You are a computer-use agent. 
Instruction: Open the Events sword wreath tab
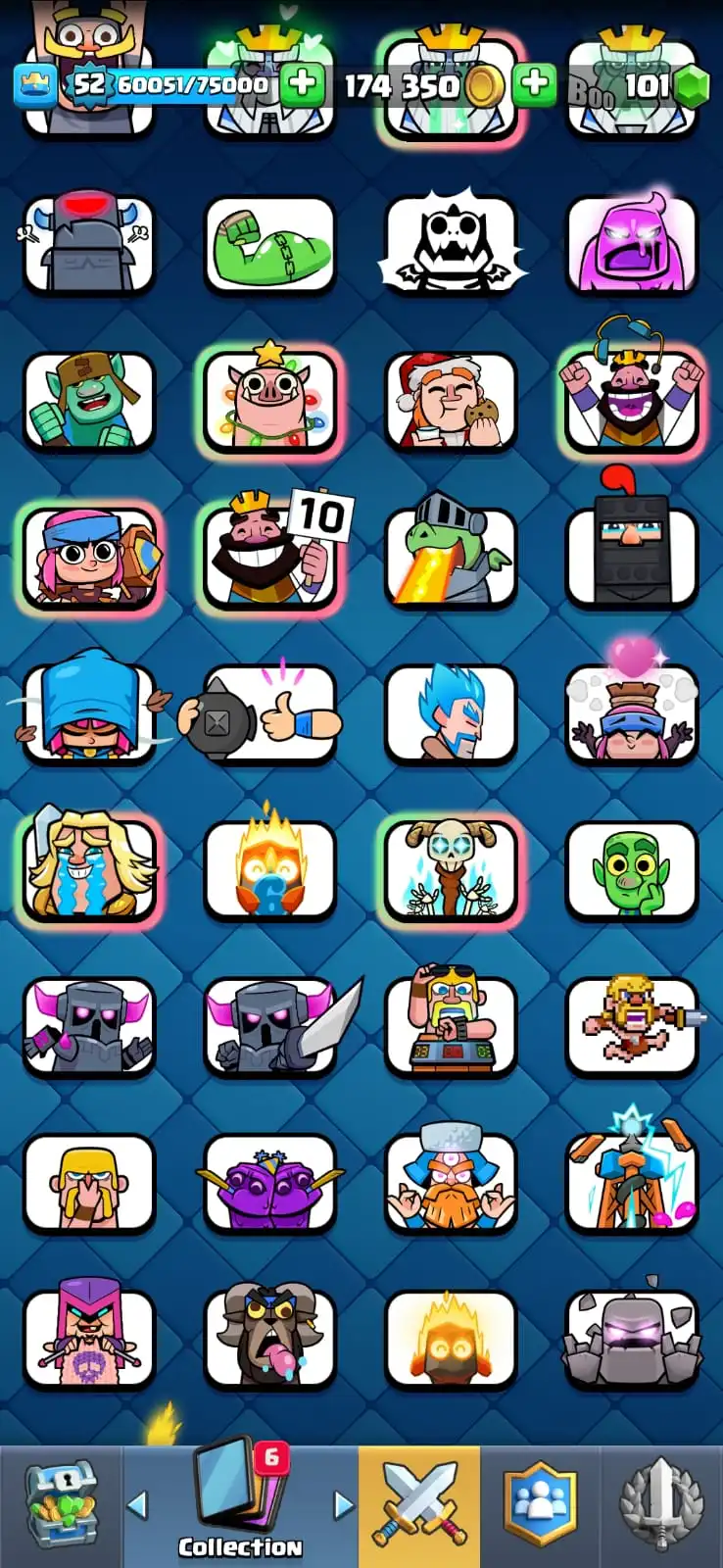(661, 1504)
